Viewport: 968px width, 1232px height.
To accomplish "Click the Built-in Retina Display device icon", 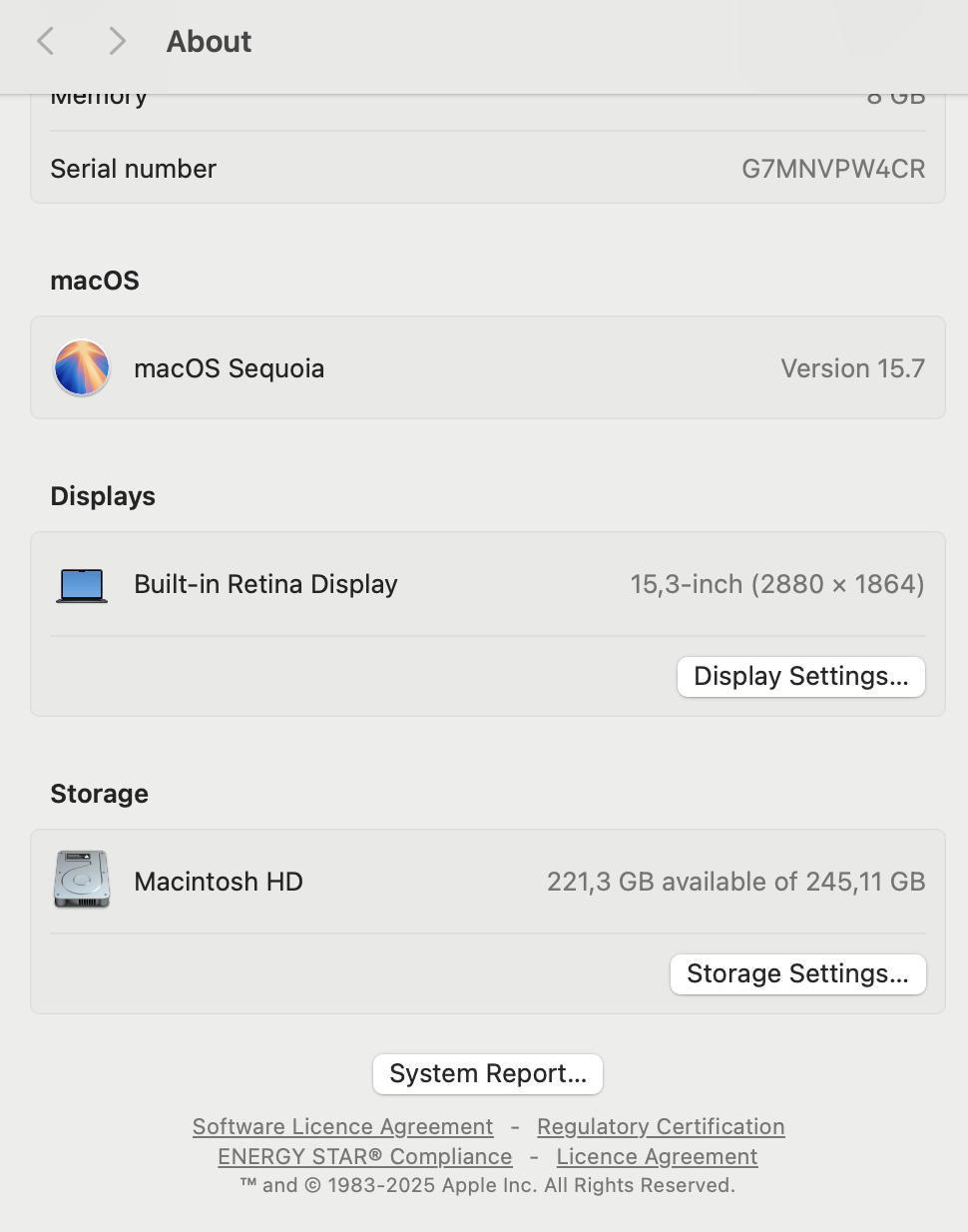I will (82, 584).
